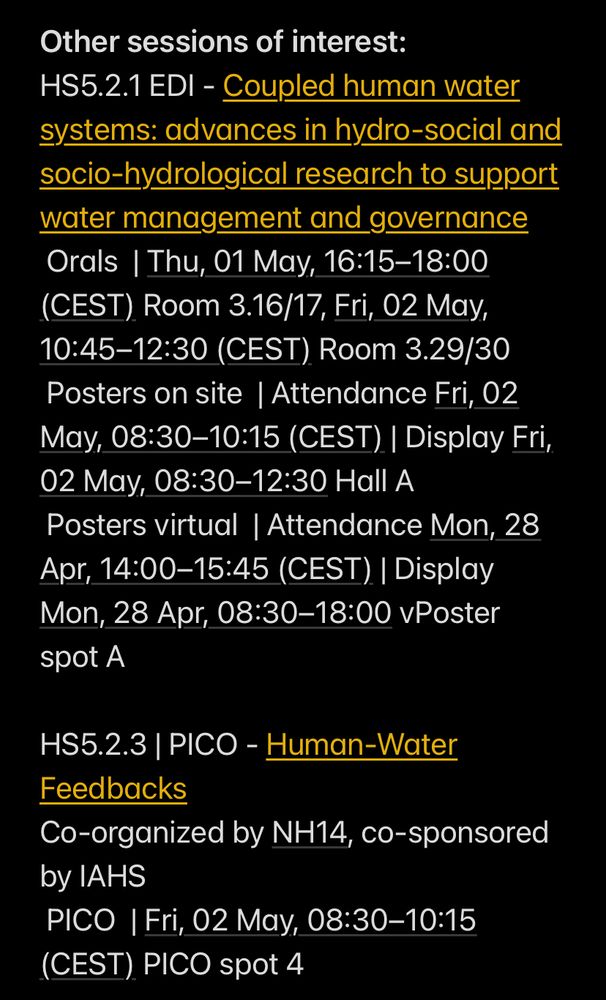606x1000 pixels.
Task: Tap the Thu, 01 May, 16:15–18:00 orals date
Action: coord(318,262)
